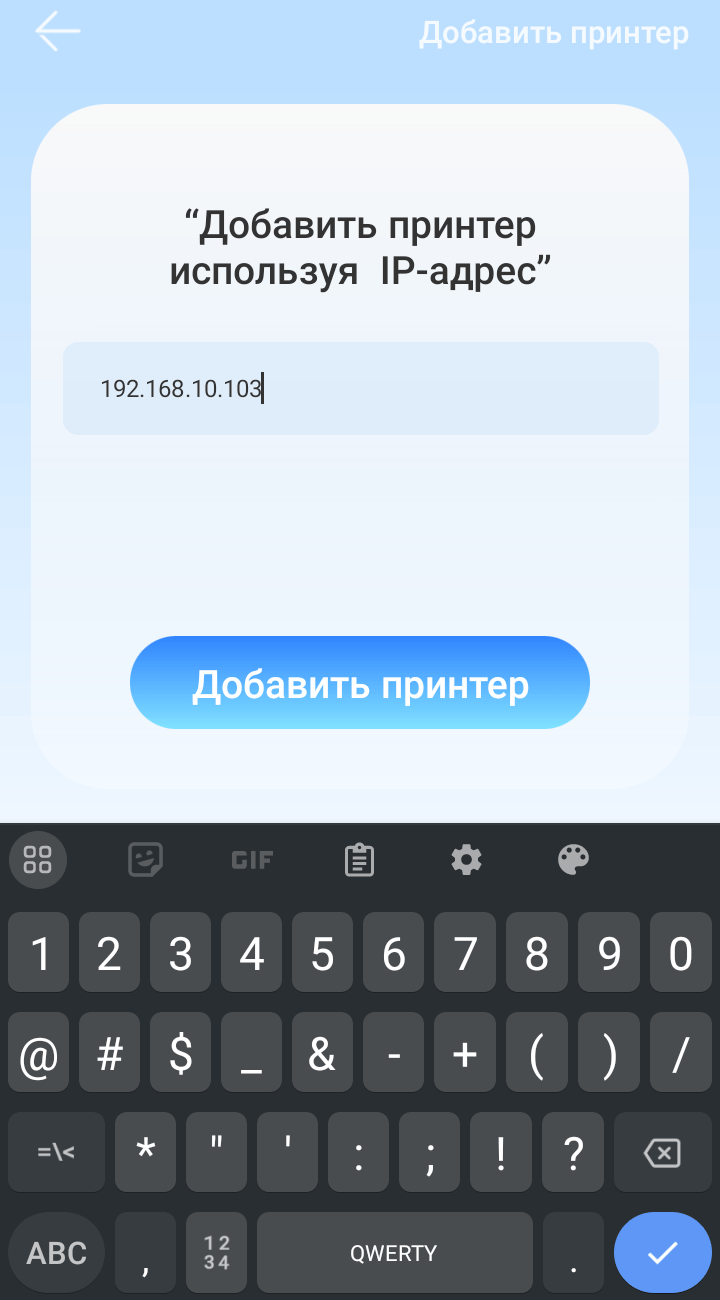Tap the blue Добавить принтер button
The height and width of the screenshot is (1300, 720).
(360, 683)
